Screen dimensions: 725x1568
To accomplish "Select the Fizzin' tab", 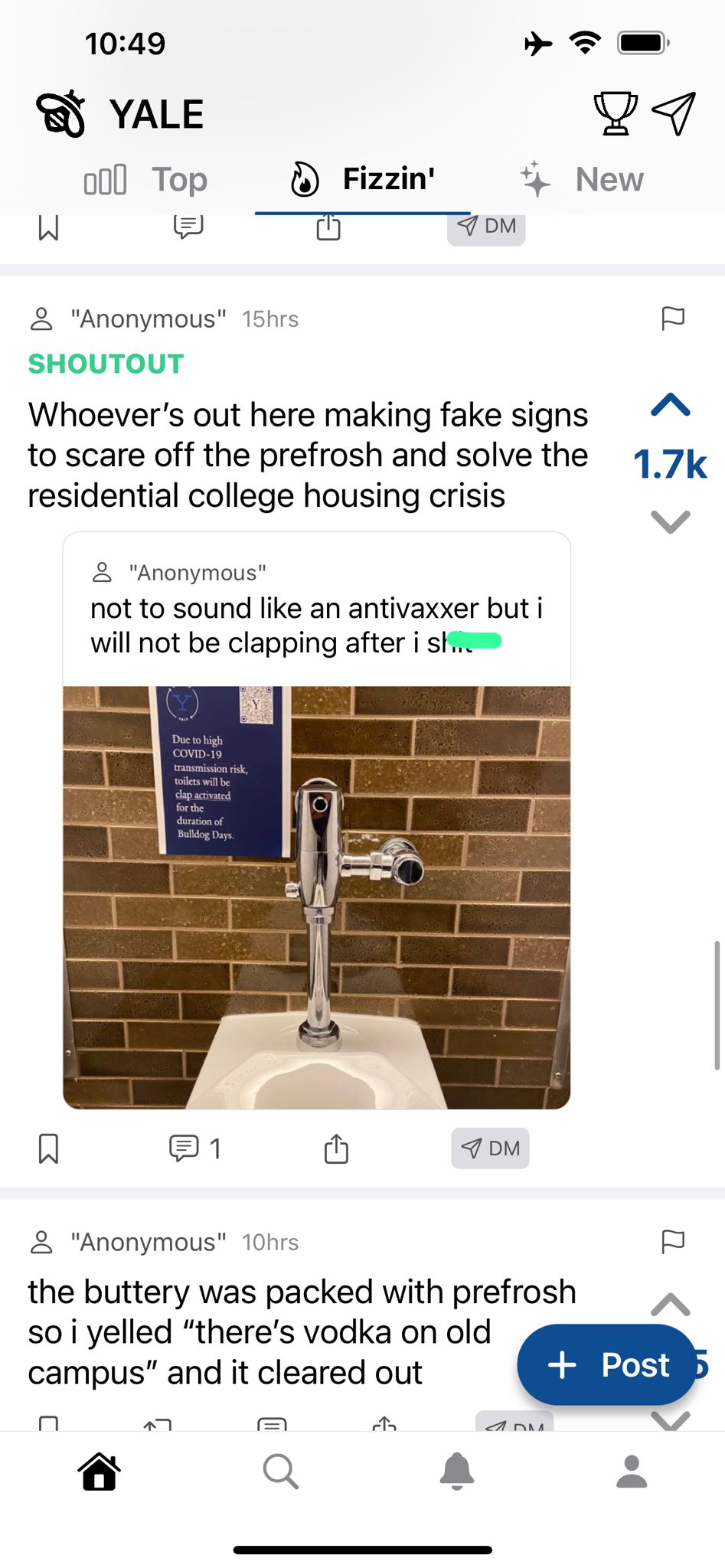I will pos(363,180).
